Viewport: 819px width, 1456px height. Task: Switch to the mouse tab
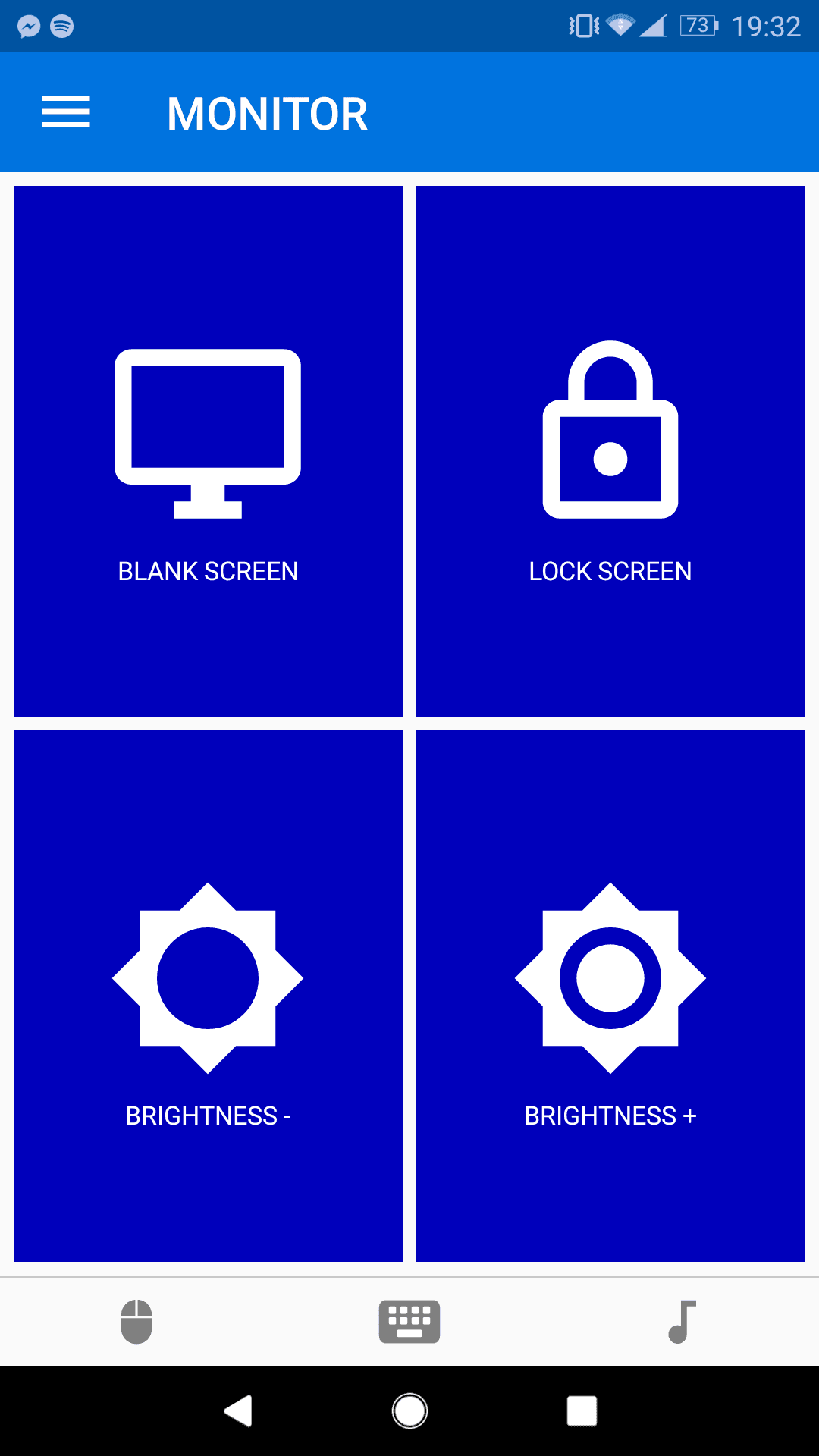pyautogui.click(x=136, y=1322)
